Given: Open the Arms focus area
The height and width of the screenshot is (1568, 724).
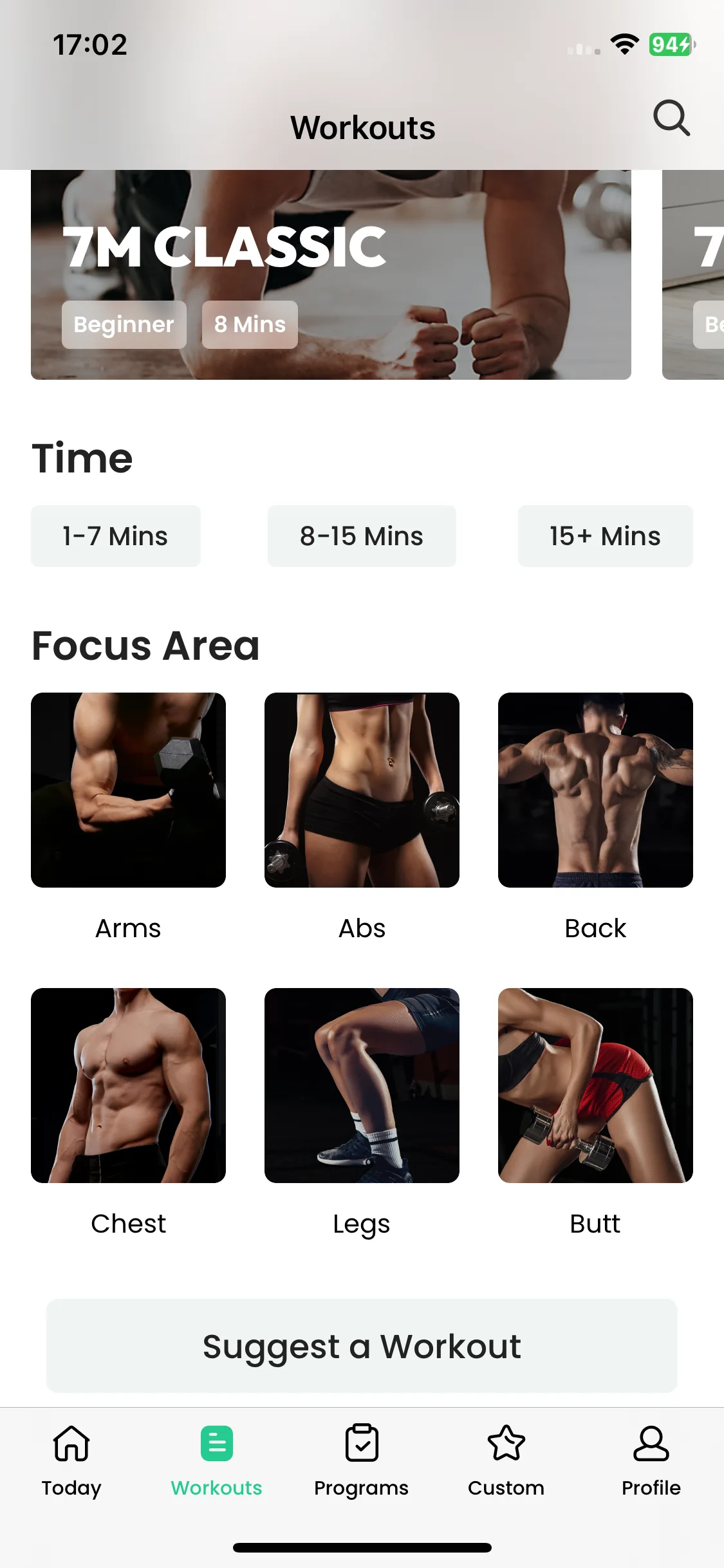Looking at the screenshot, I should [128, 790].
